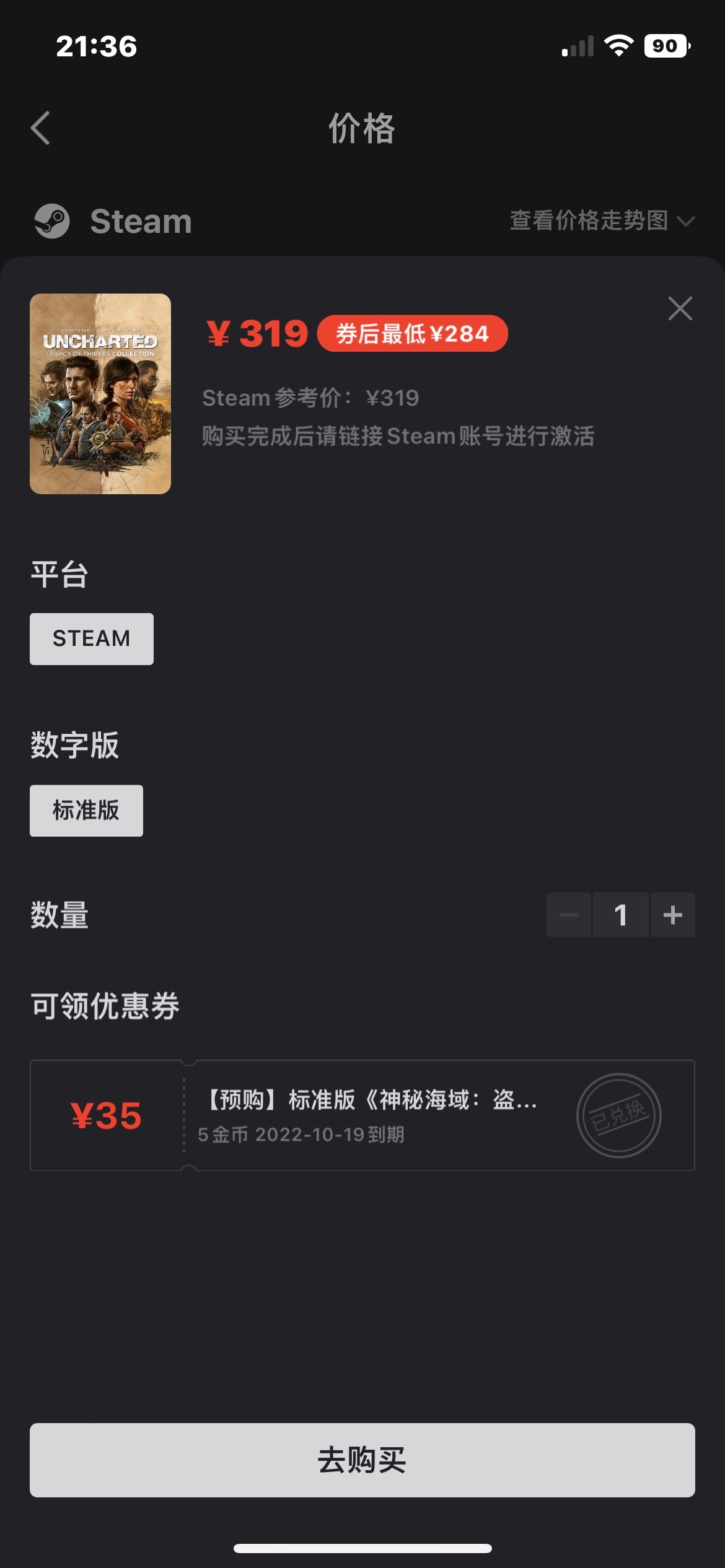Tap 去购买 to purchase the game

(x=362, y=1460)
